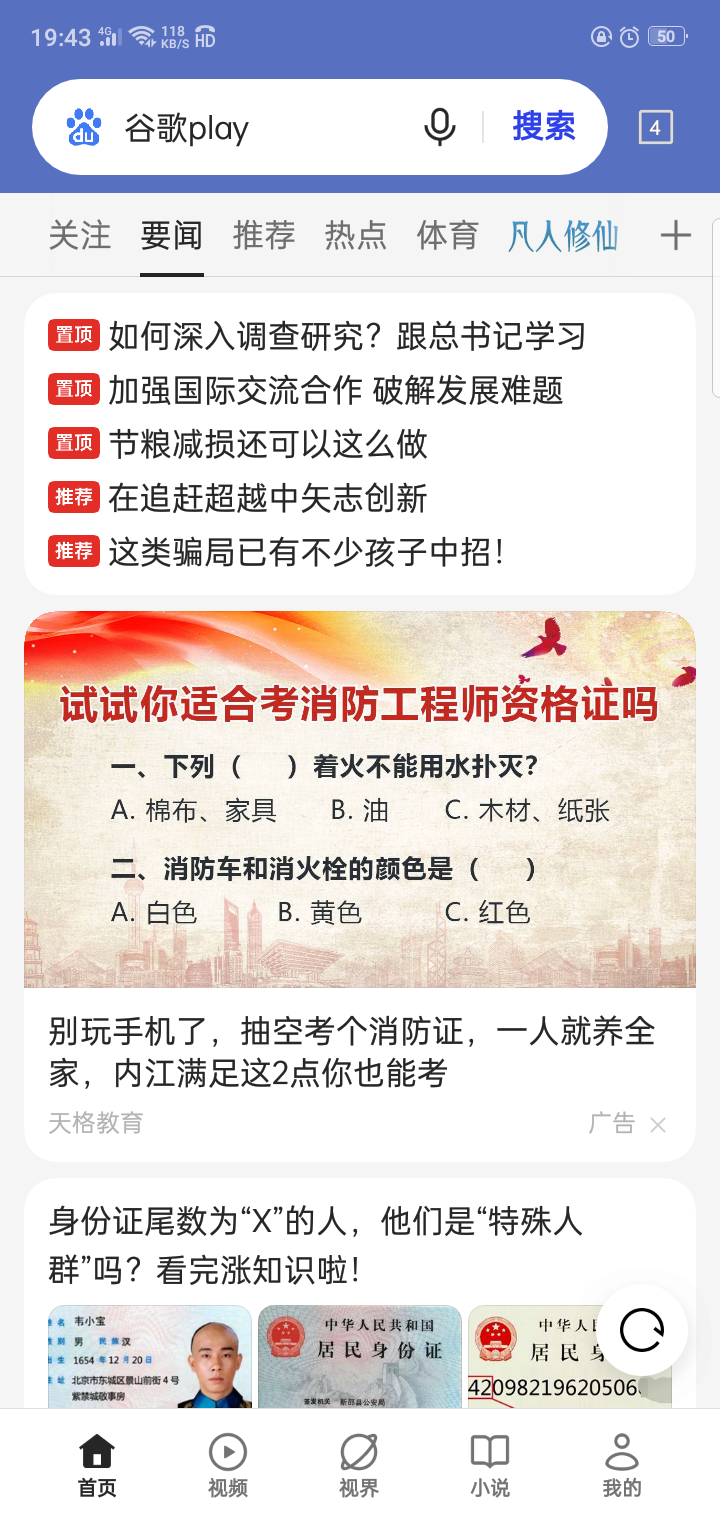Screen dimensions: 720x1520
Task: Switch to the 关注 tab
Action: [x=80, y=236]
